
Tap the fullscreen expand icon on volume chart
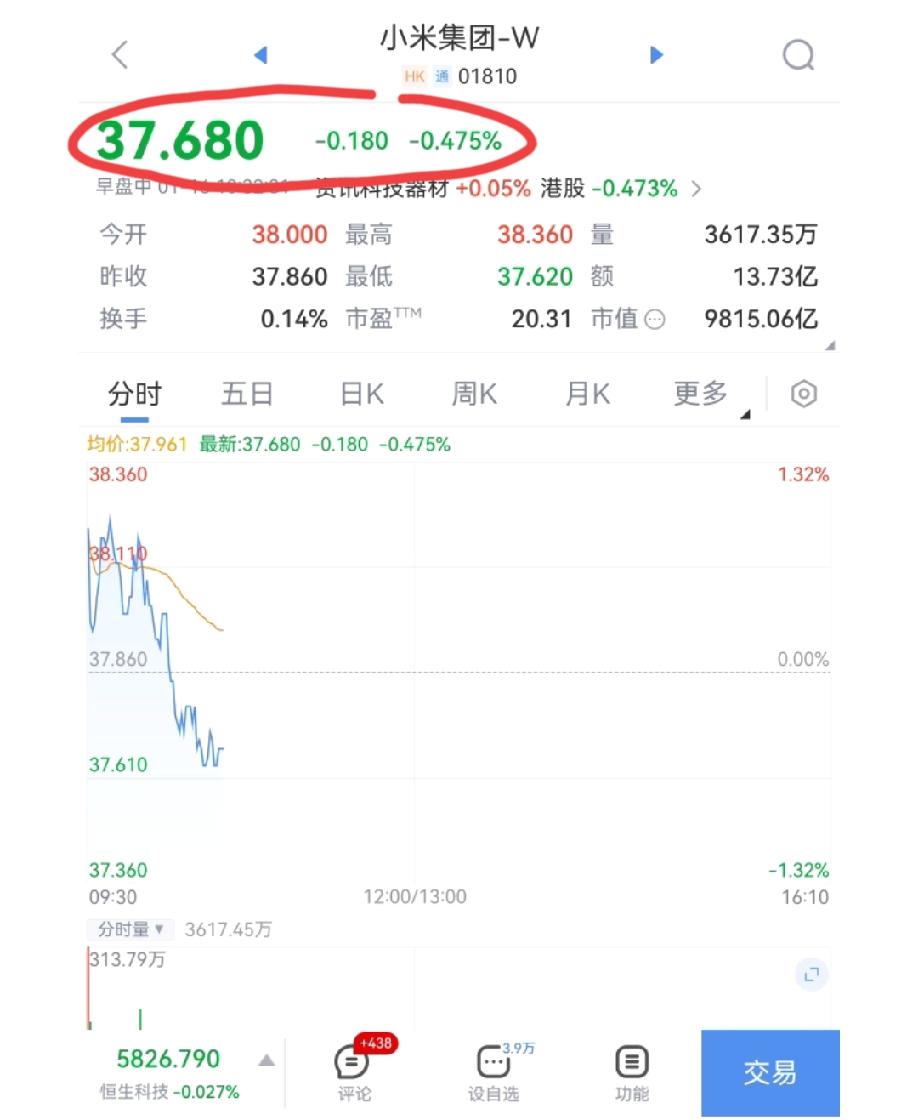pyautogui.click(x=811, y=974)
